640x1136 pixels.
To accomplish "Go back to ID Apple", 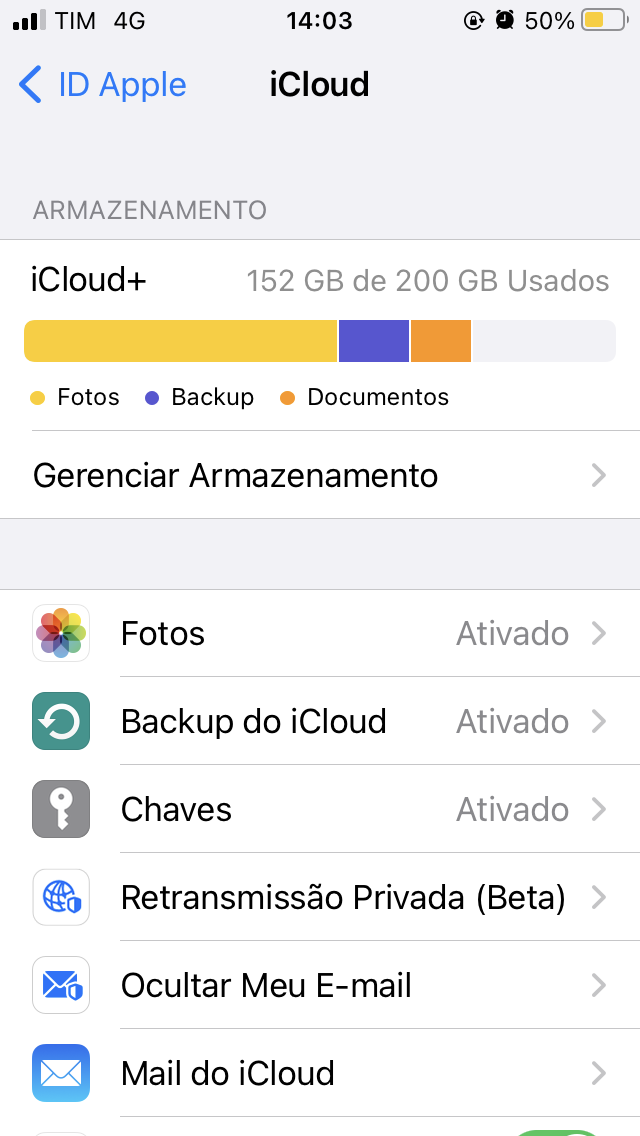I will (102, 85).
